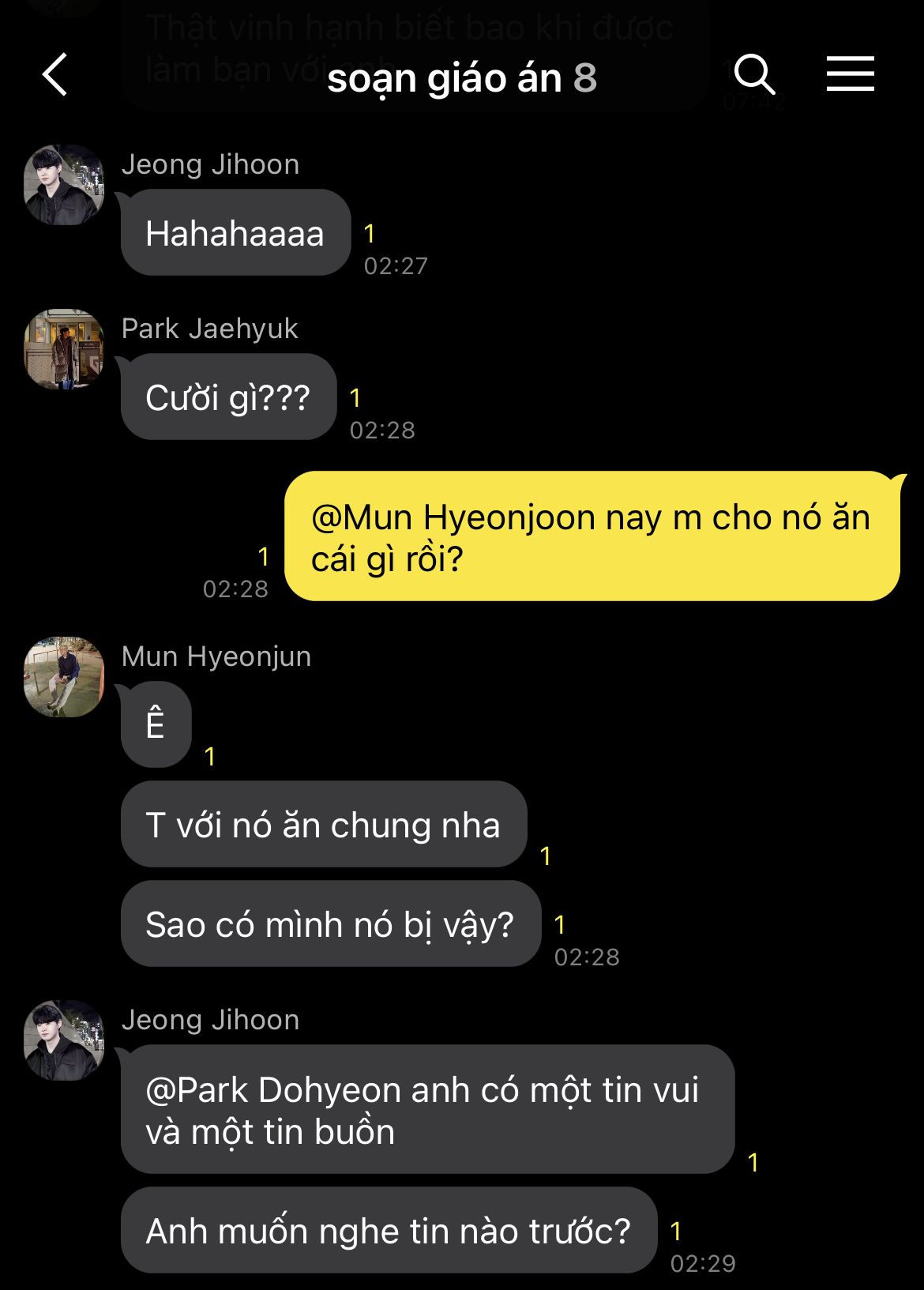
Task: Search within the chat messages
Action: 754,75
